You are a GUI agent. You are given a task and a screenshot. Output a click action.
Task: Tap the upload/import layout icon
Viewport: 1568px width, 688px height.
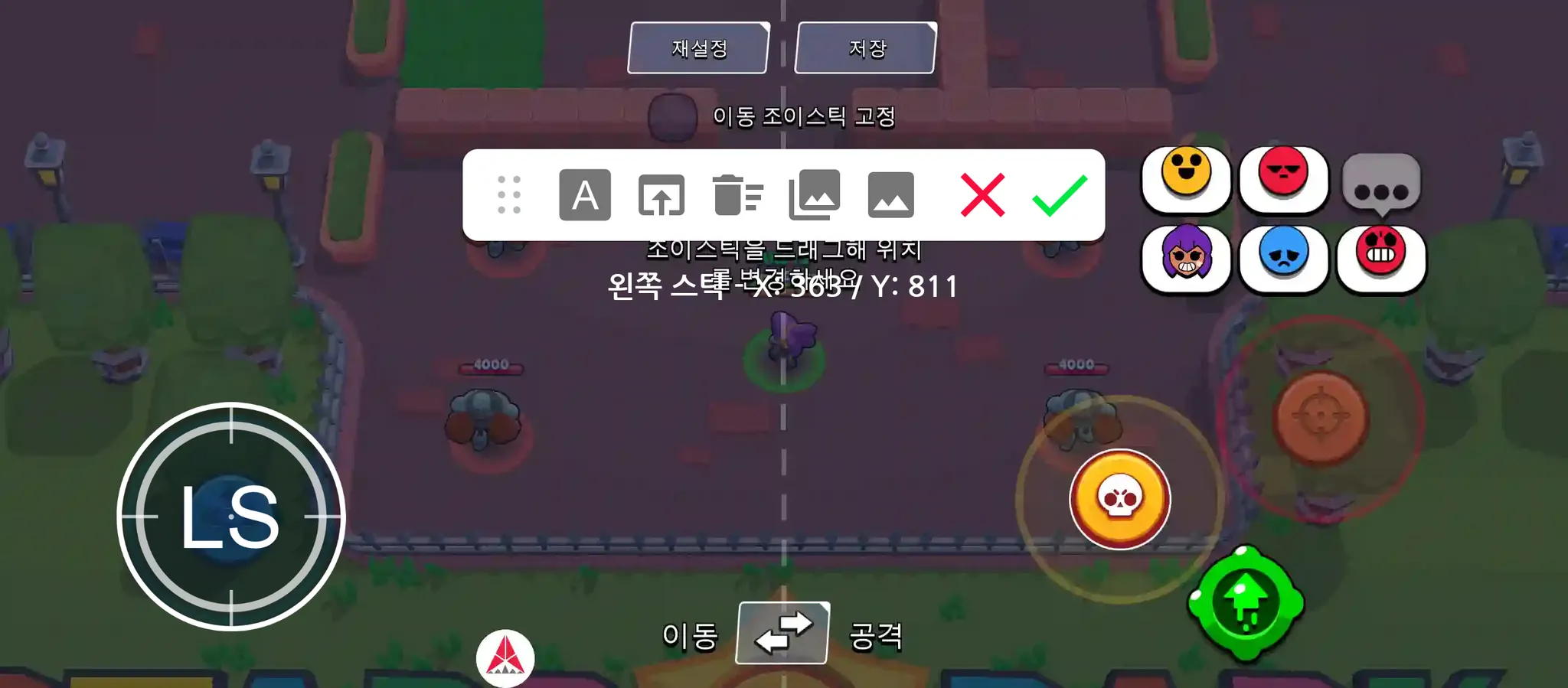click(661, 195)
